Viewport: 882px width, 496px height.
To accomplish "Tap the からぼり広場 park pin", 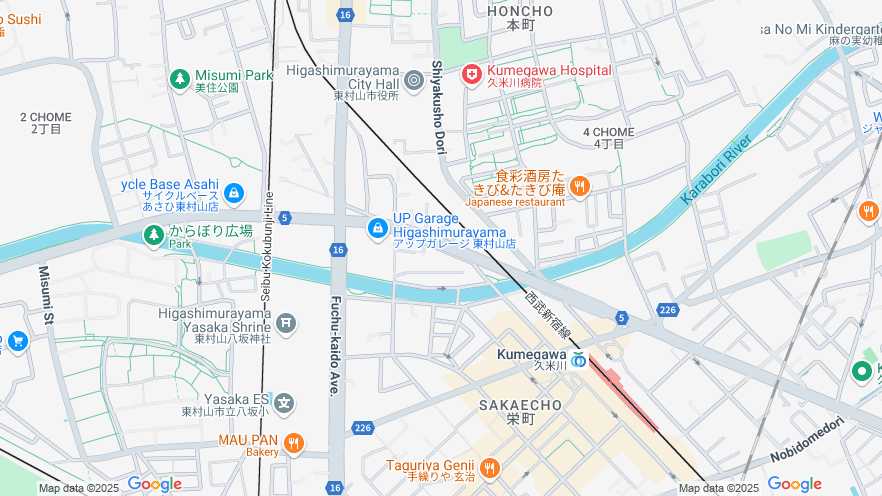I will tap(153, 235).
